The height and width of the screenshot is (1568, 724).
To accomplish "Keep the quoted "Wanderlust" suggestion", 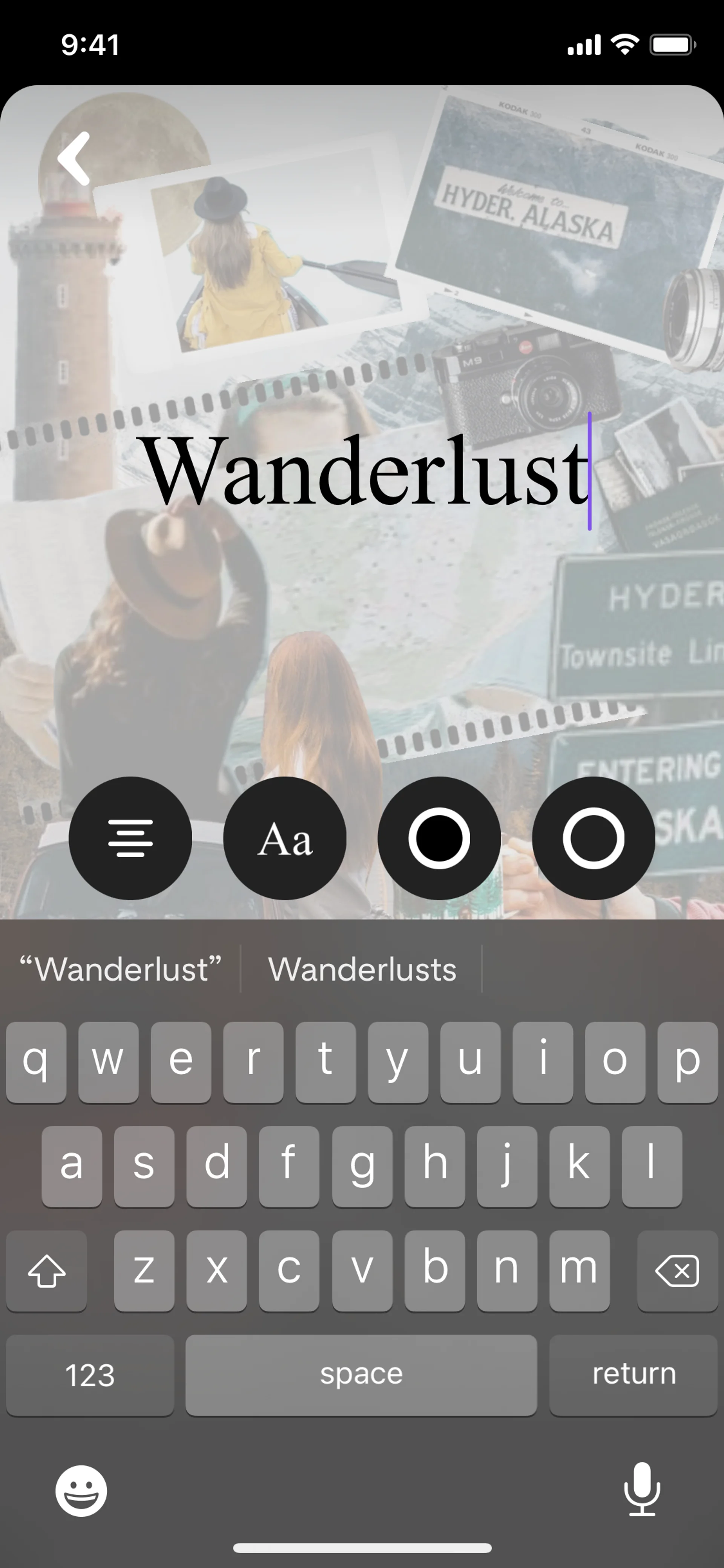I will [120, 969].
